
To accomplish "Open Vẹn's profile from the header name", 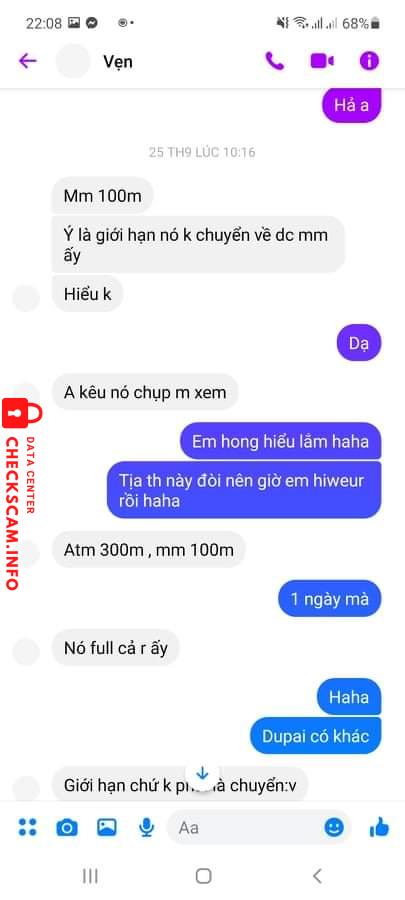I will tap(118, 61).
